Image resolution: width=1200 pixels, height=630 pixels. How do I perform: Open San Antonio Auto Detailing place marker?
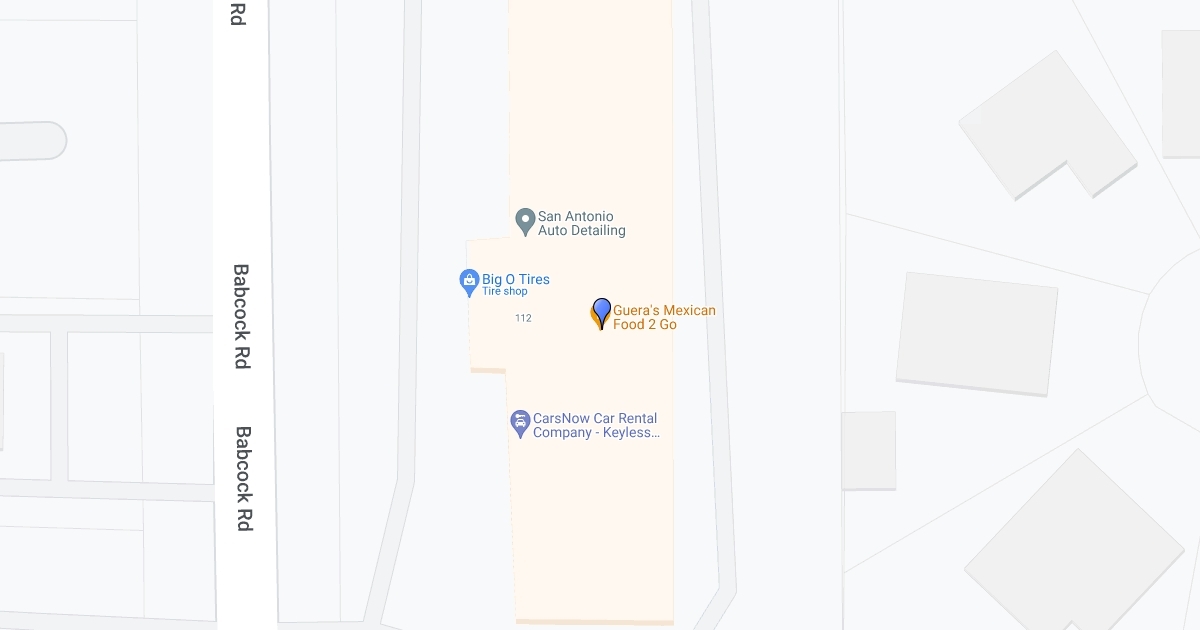[x=525, y=221]
